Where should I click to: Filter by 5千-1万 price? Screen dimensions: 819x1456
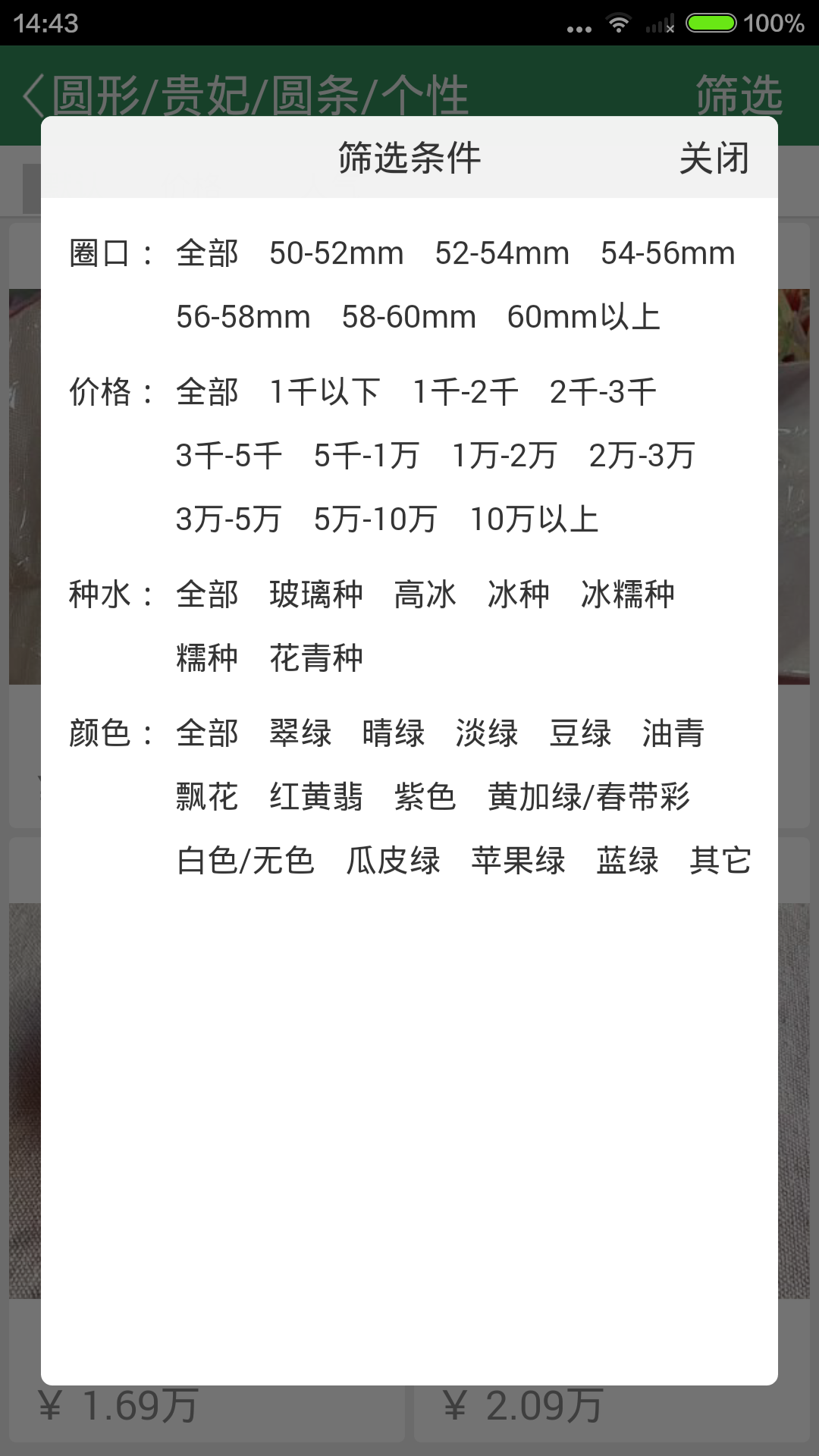[x=366, y=456]
